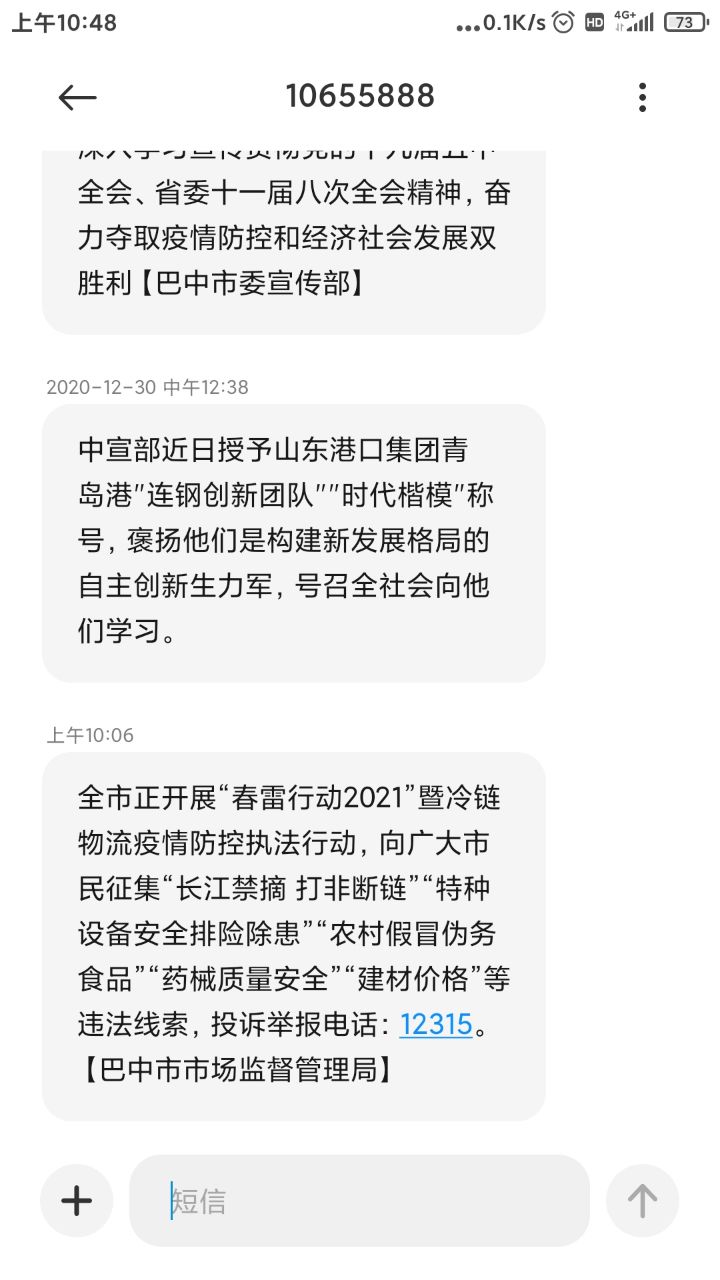
Task: Open the three-dot overflow menu
Action: click(x=642, y=97)
